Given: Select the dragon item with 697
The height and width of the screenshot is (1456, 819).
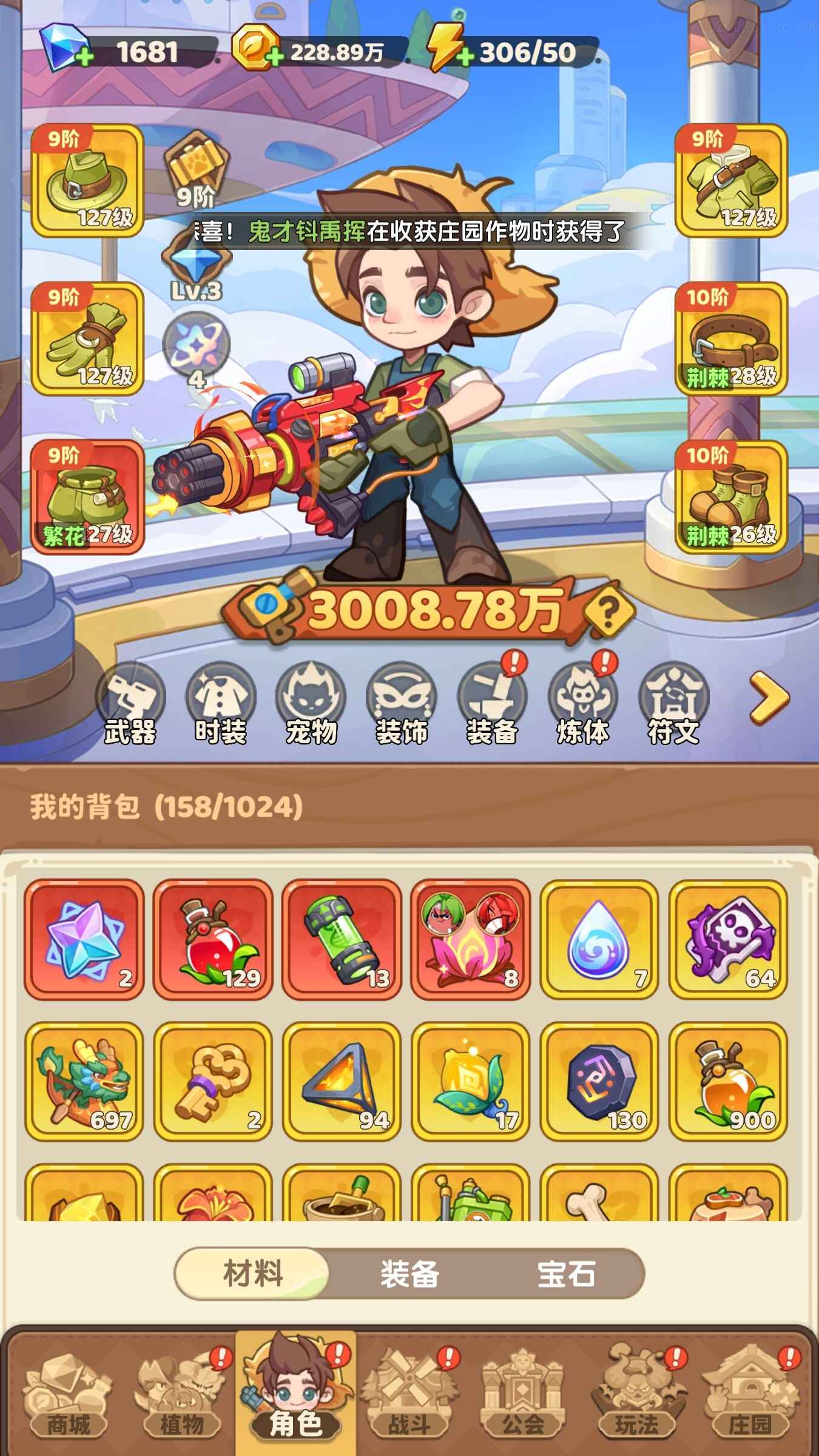Looking at the screenshot, I should click(x=84, y=1080).
